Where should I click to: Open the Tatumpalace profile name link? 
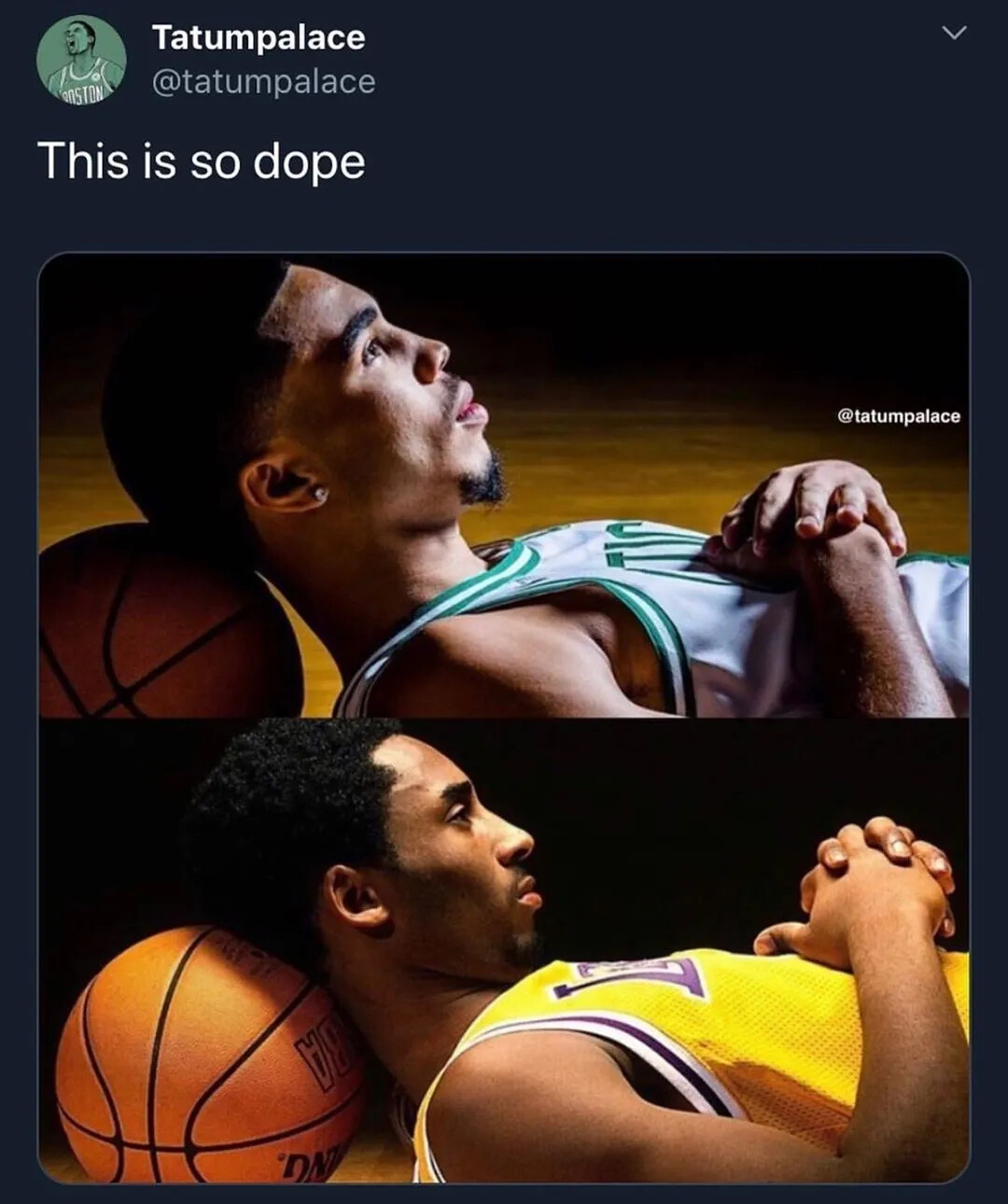pos(259,37)
